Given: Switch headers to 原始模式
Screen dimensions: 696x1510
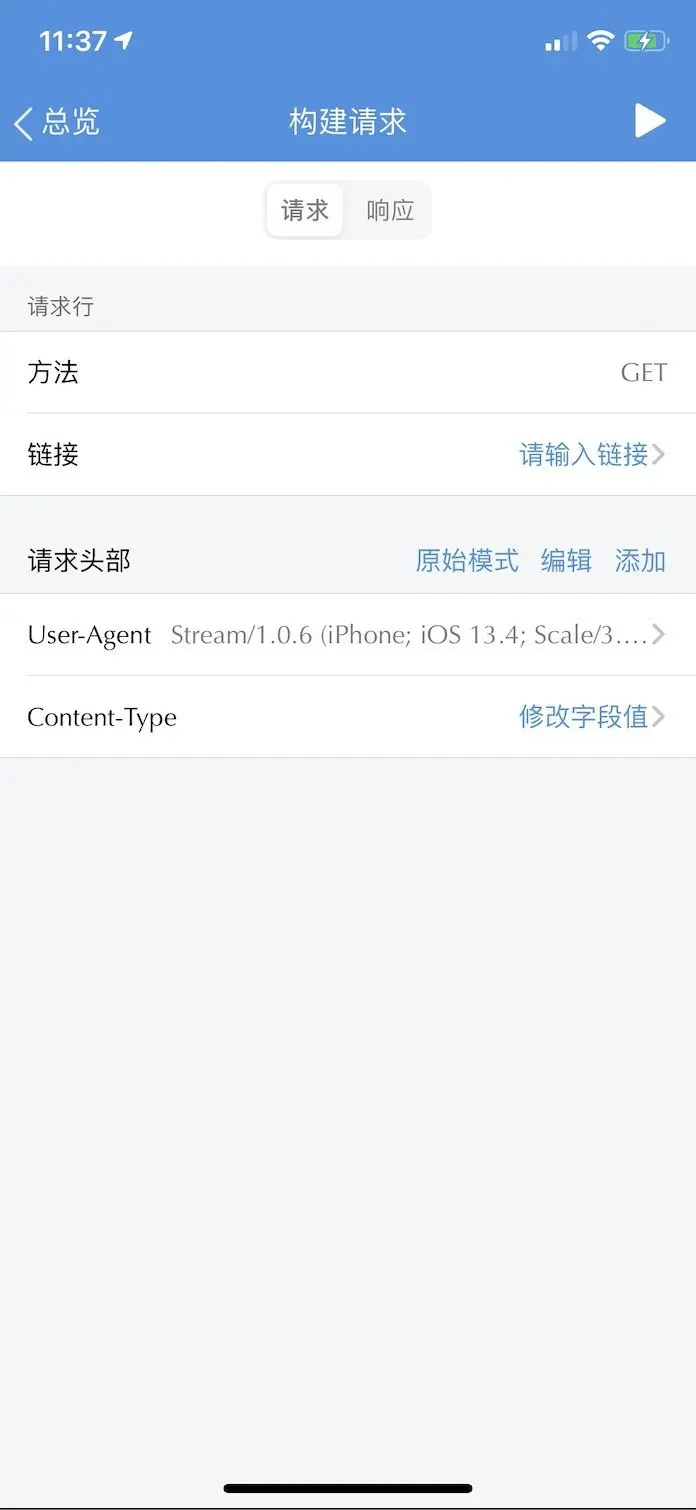Looking at the screenshot, I should pos(467,561).
